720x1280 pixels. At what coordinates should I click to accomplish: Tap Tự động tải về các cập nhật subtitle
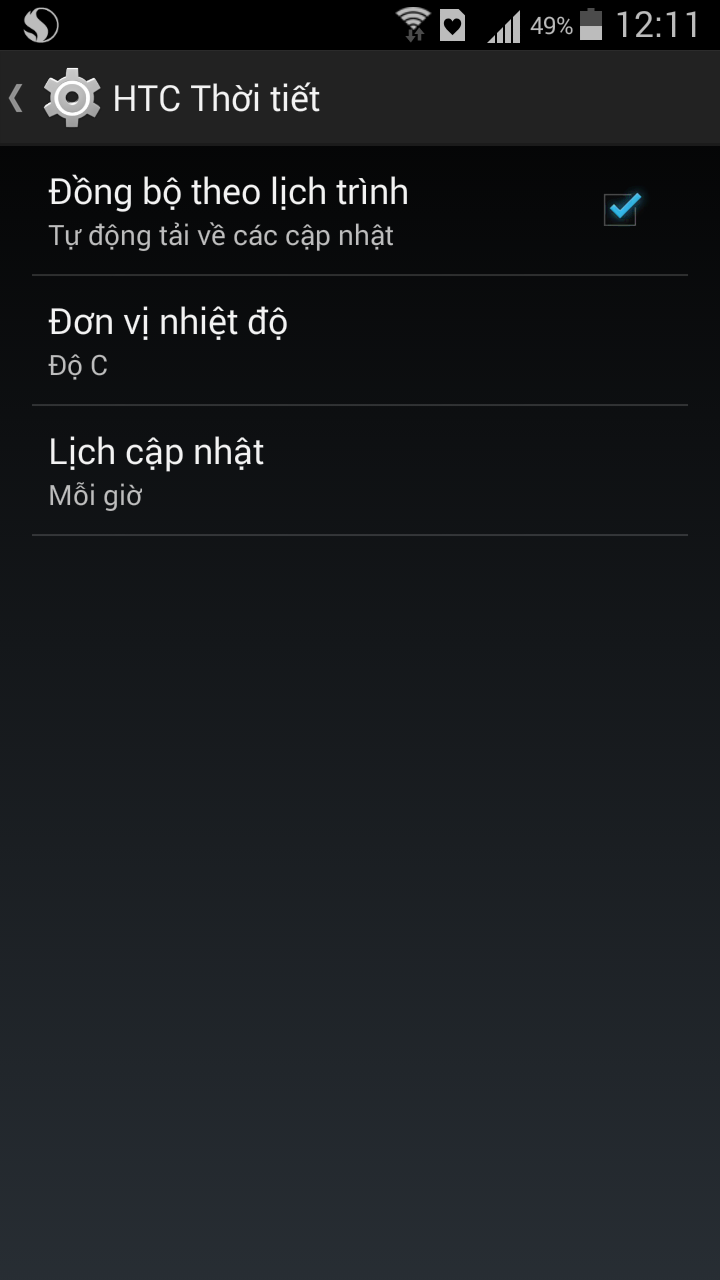pyautogui.click(x=222, y=234)
